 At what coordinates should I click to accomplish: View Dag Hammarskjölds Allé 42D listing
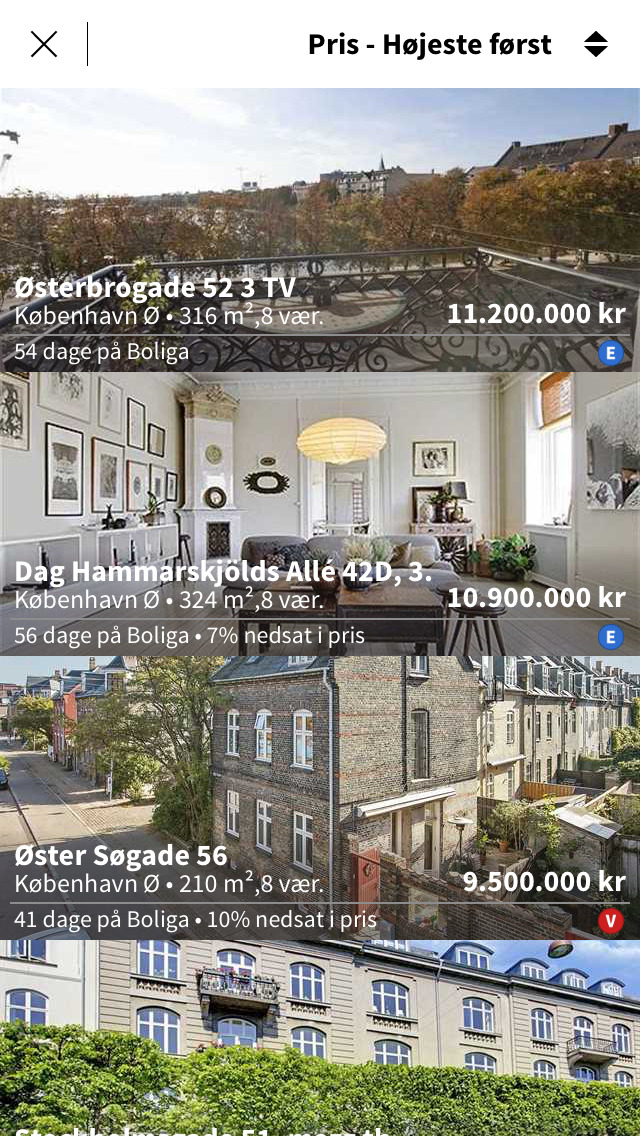pos(320,513)
